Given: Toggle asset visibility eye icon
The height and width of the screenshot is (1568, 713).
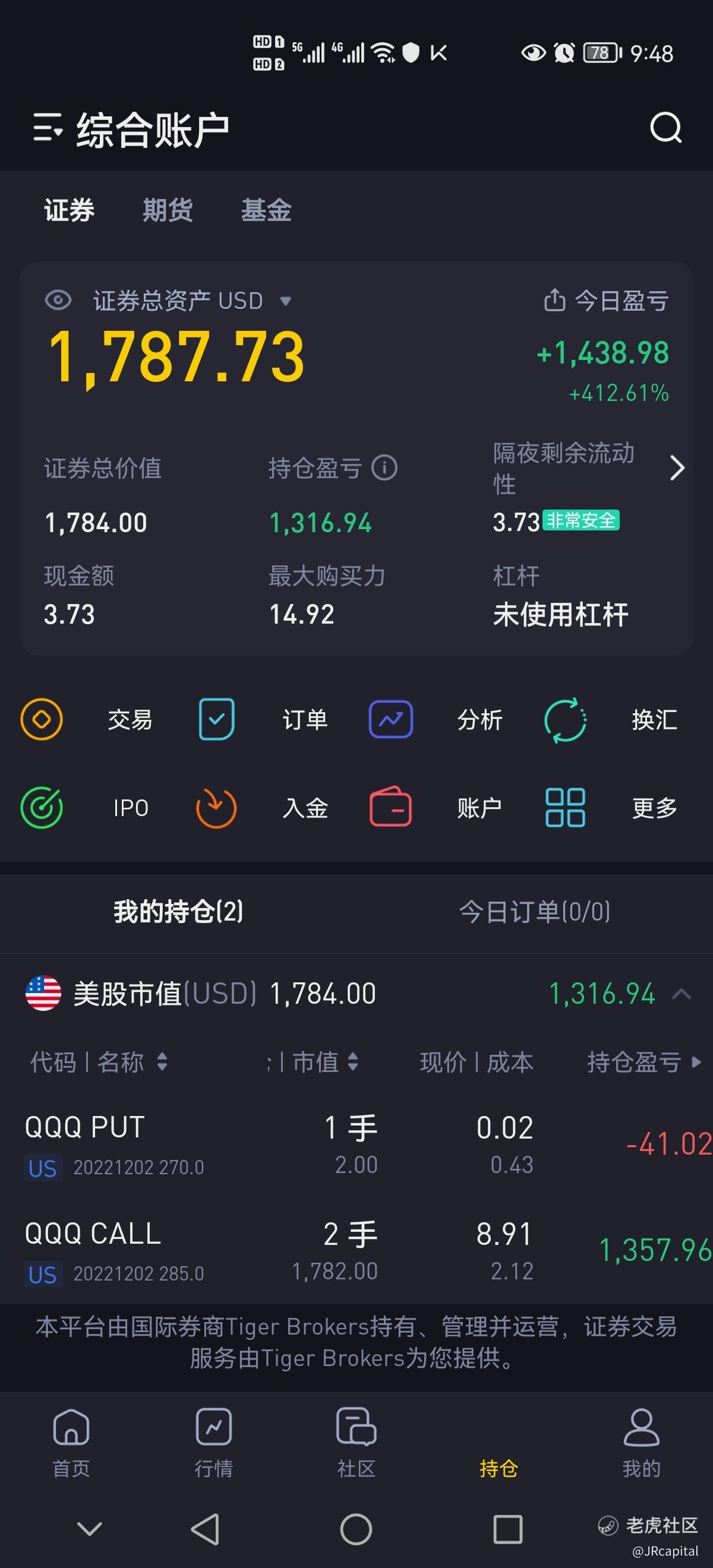Looking at the screenshot, I should click(58, 300).
